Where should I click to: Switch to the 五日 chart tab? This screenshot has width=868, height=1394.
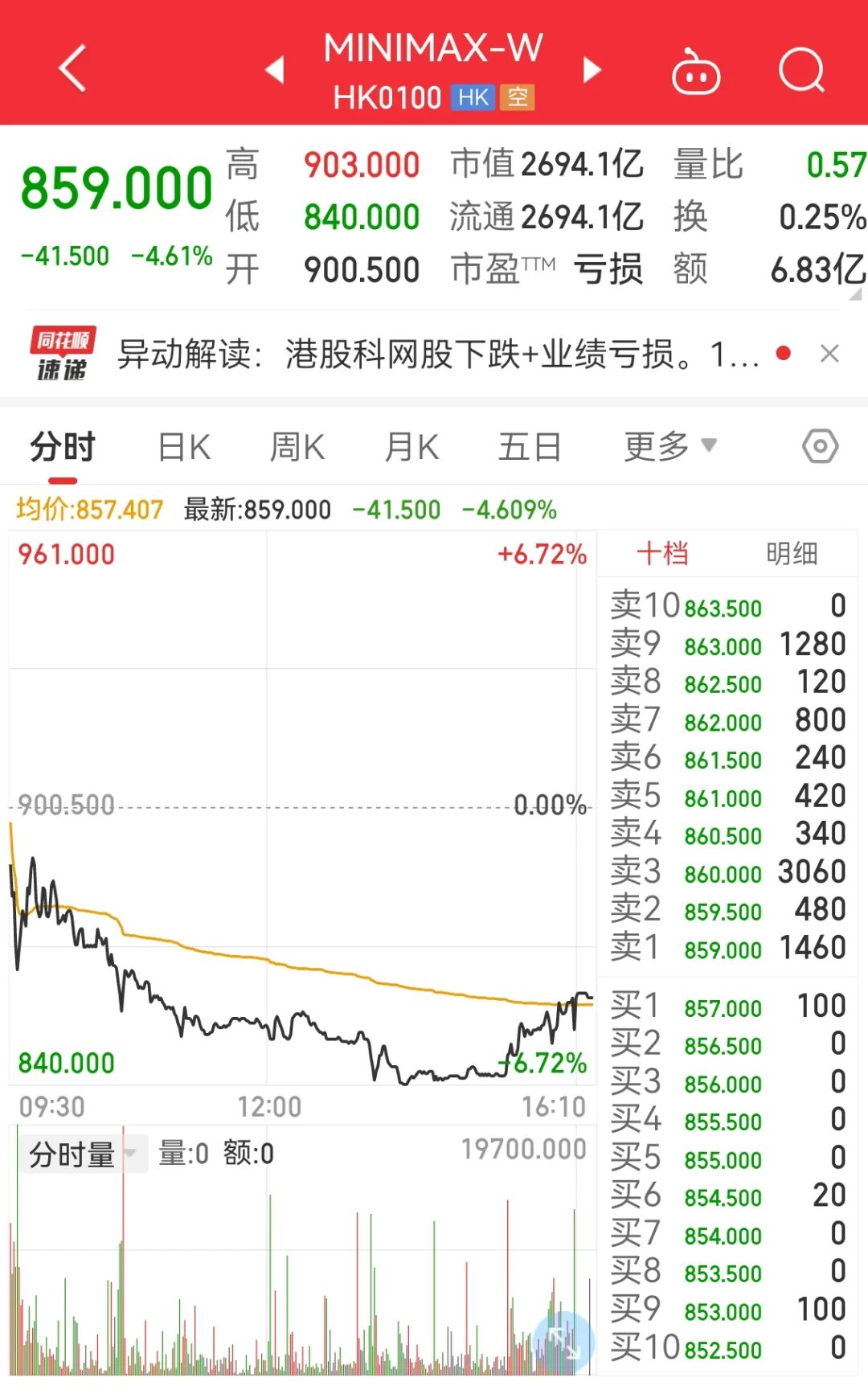529,447
